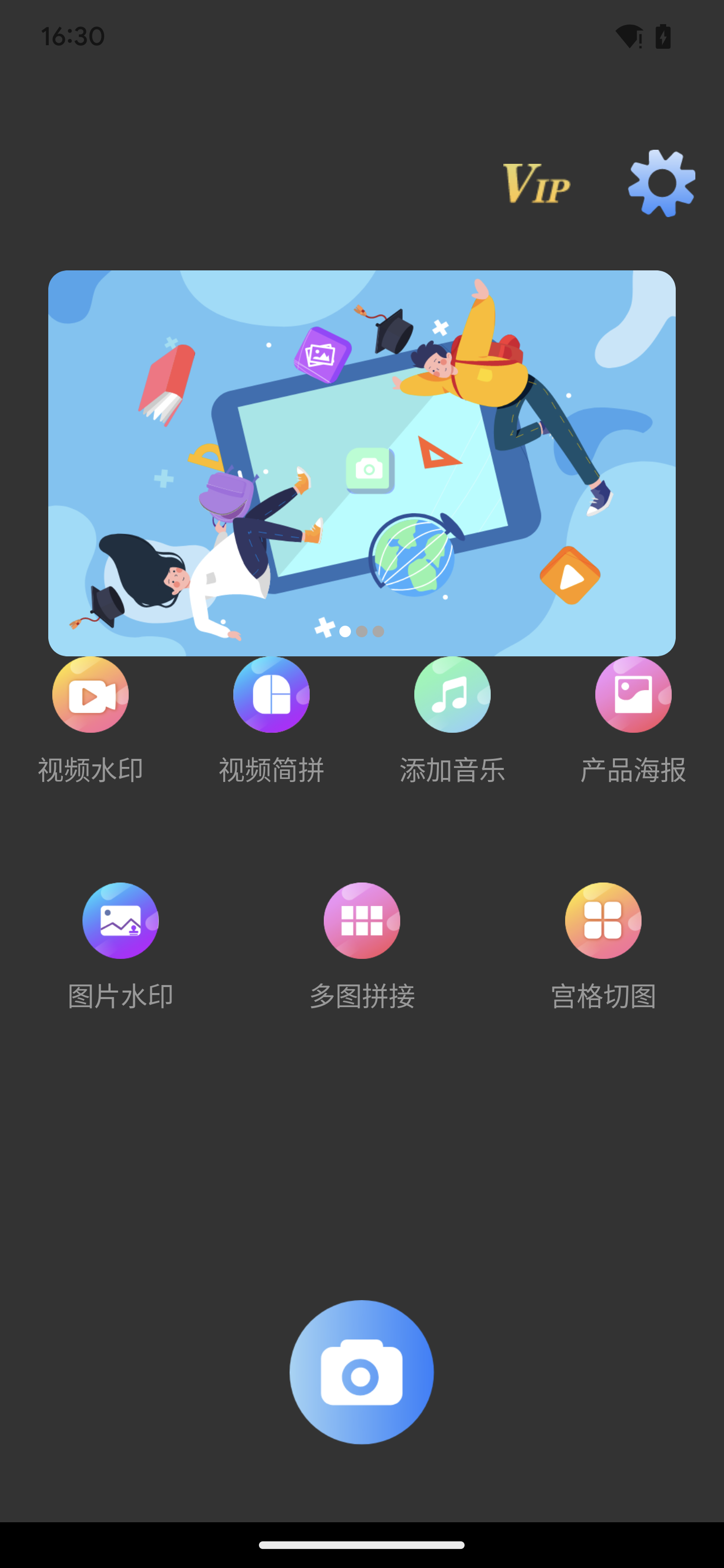Tap the gold VIP button
This screenshot has height=1568, width=724.
pos(536,184)
